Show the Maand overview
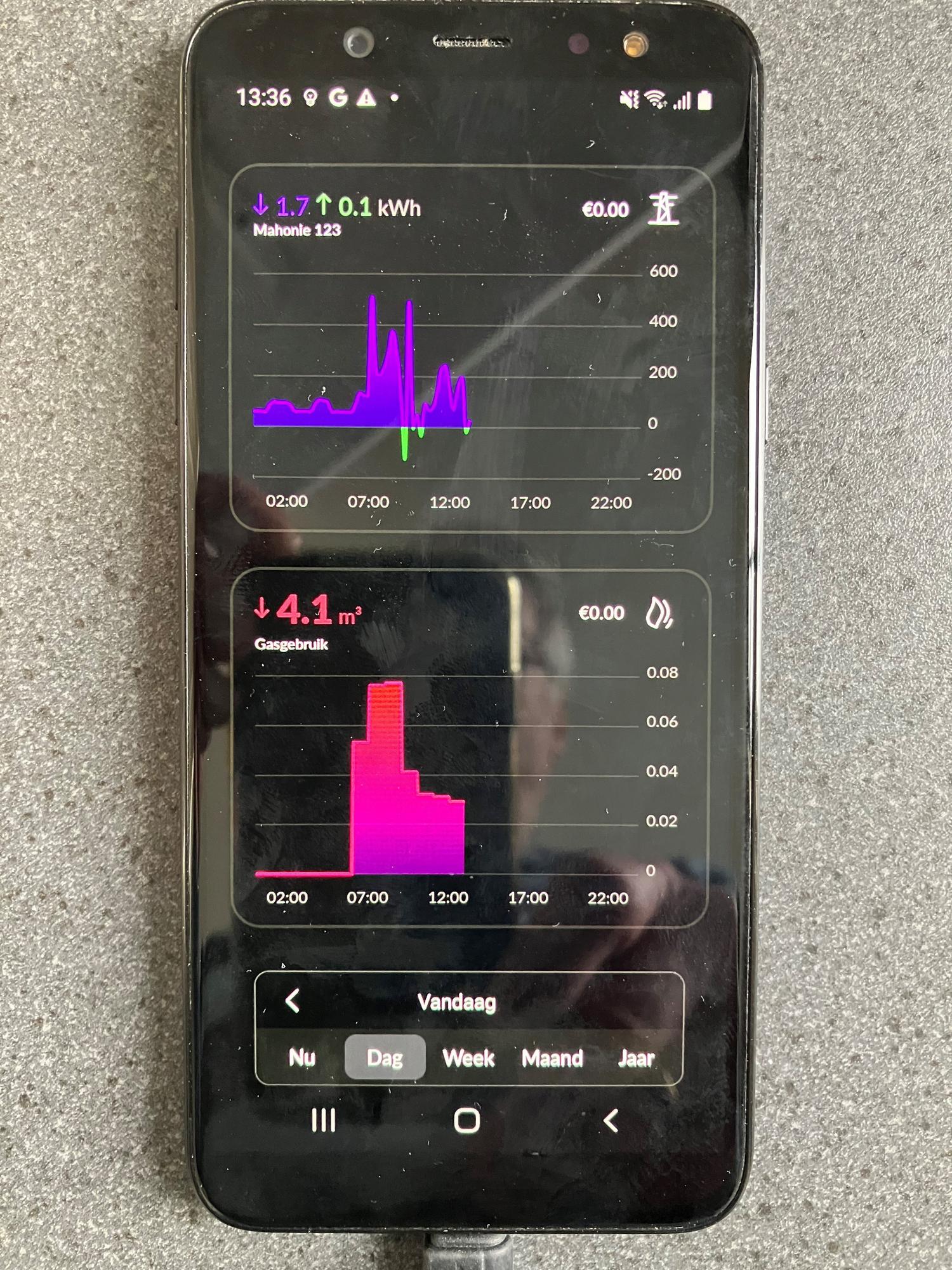 552,1058
